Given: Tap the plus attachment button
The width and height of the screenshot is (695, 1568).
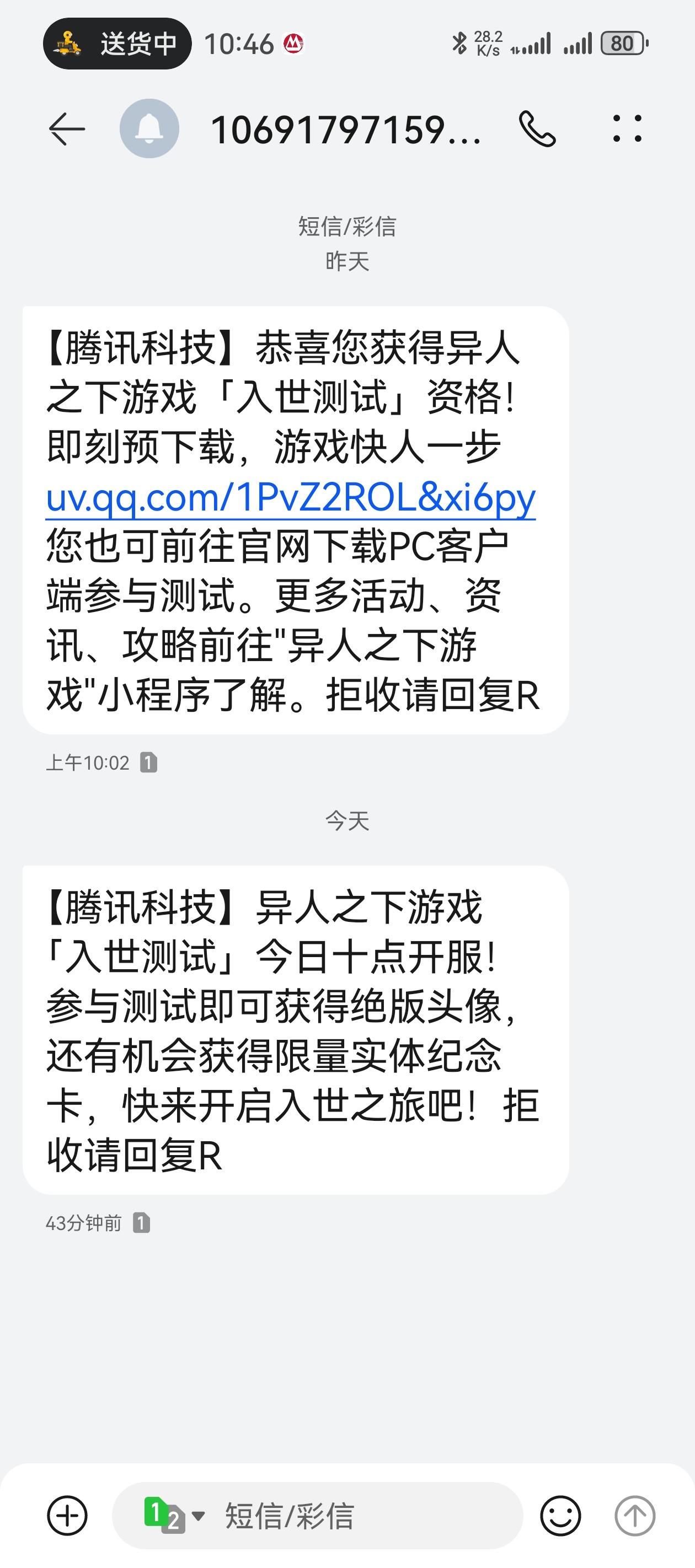Looking at the screenshot, I should point(67,1515).
